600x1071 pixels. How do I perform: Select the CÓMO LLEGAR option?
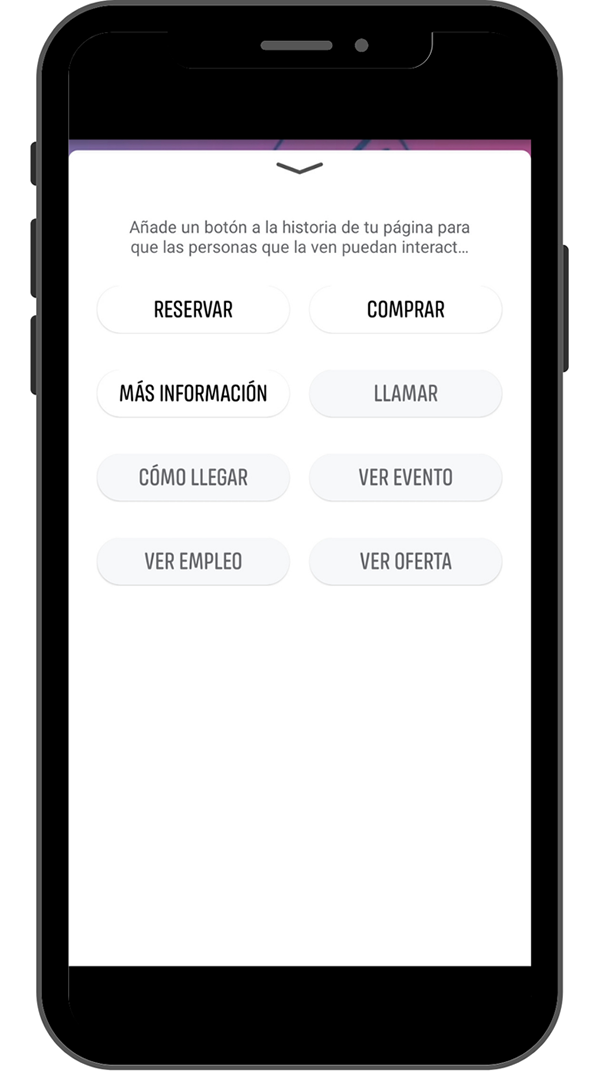tap(193, 478)
